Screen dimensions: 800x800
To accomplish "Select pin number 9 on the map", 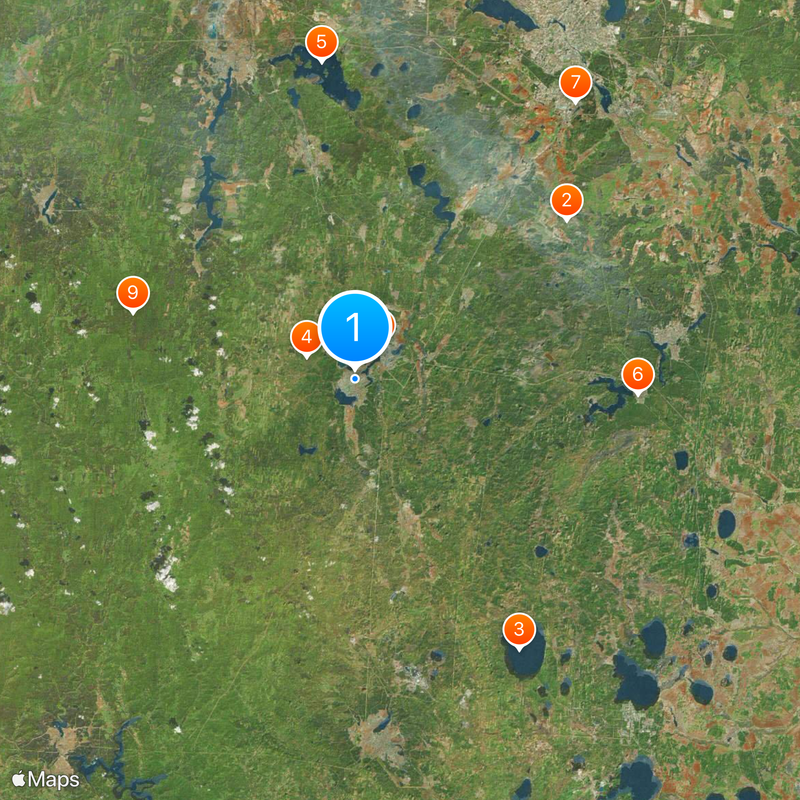I will (132, 293).
